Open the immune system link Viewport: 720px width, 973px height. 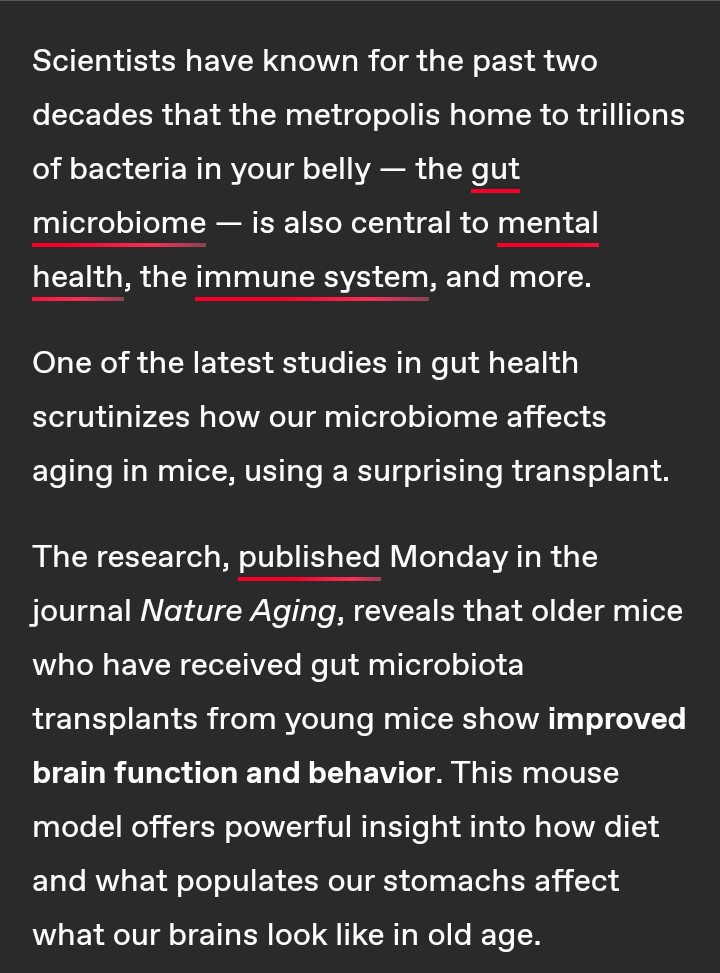pos(314,276)
